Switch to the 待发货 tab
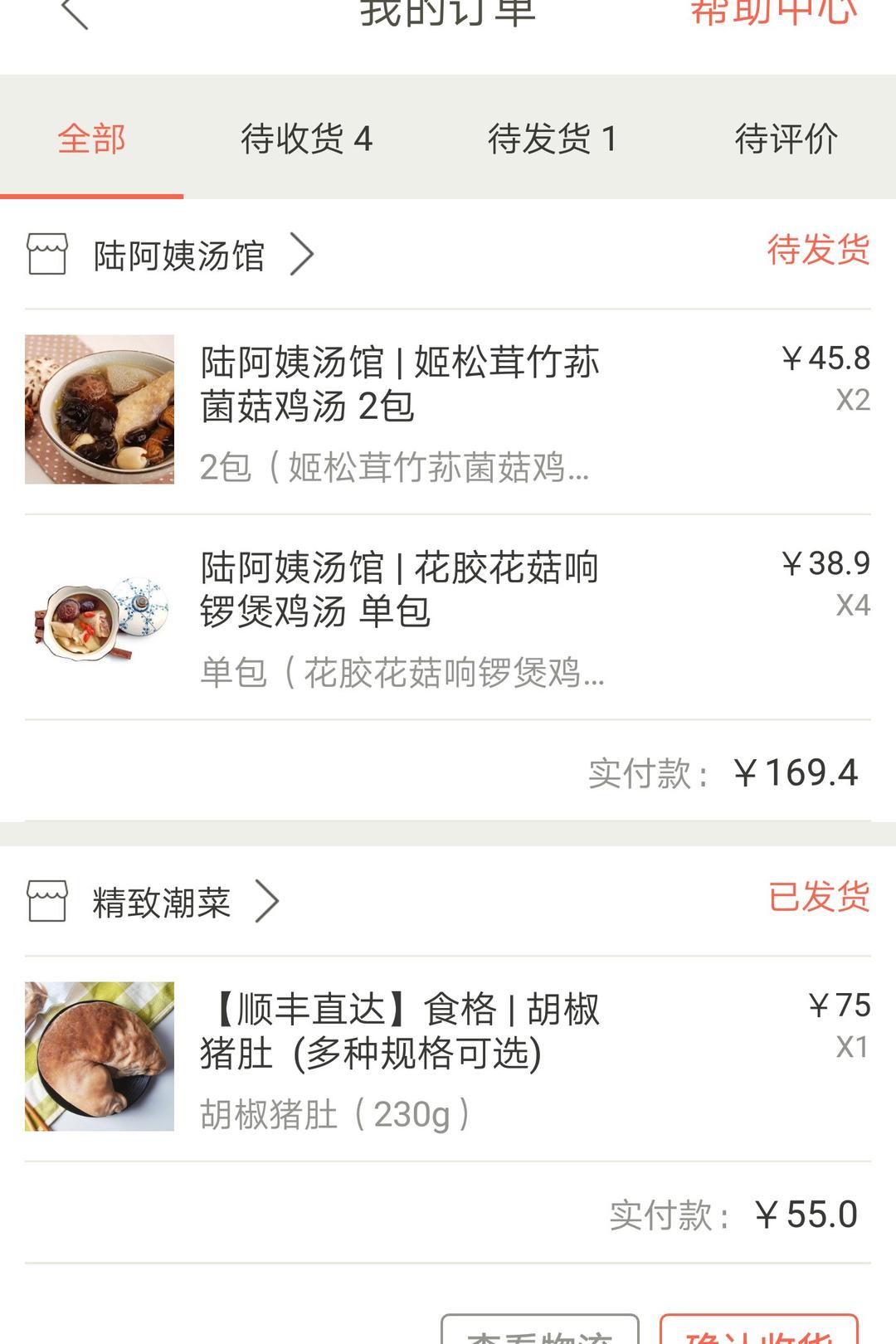 click(552, 139)
